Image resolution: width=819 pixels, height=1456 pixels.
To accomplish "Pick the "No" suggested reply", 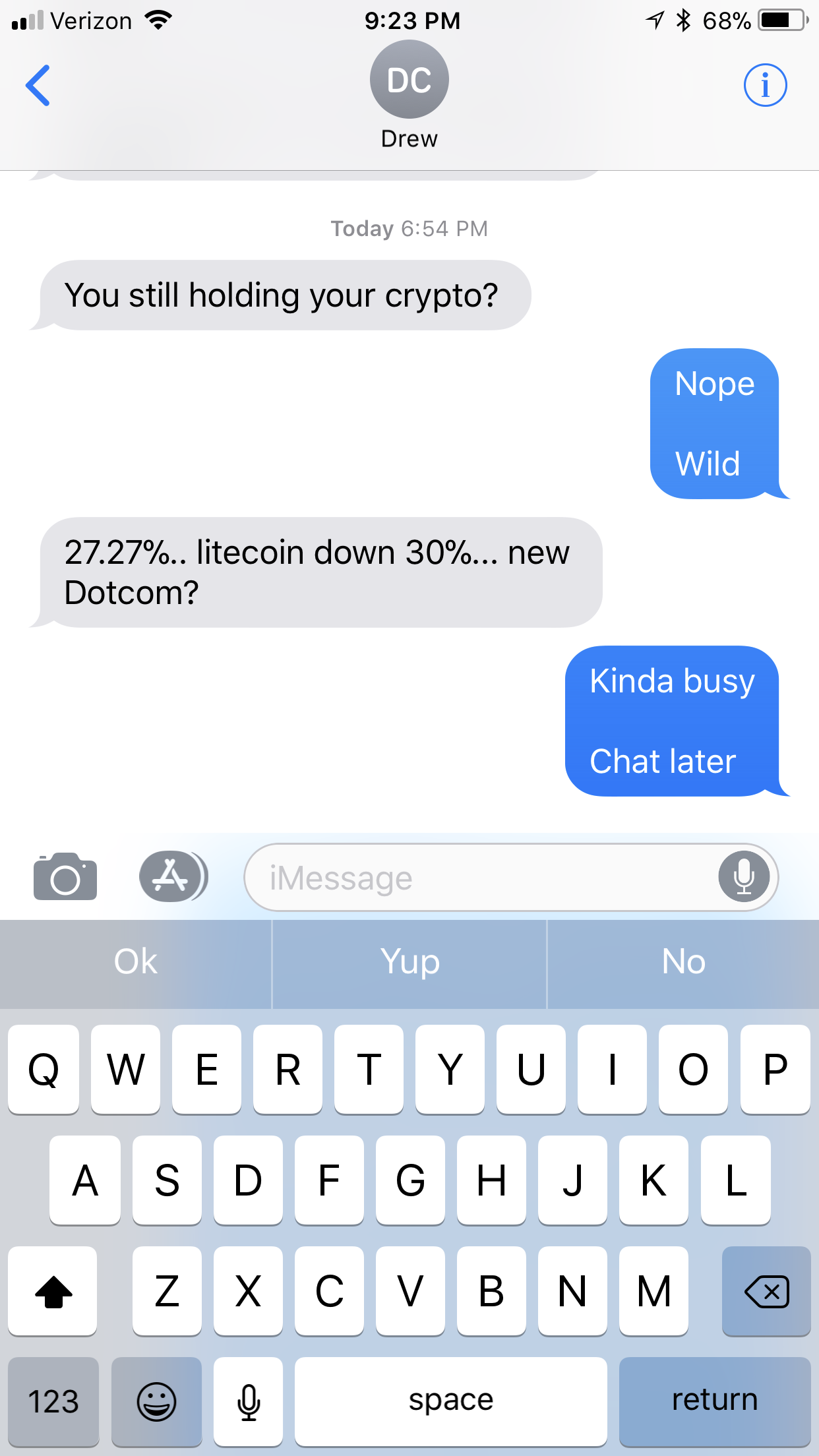I will click(683, 962).
